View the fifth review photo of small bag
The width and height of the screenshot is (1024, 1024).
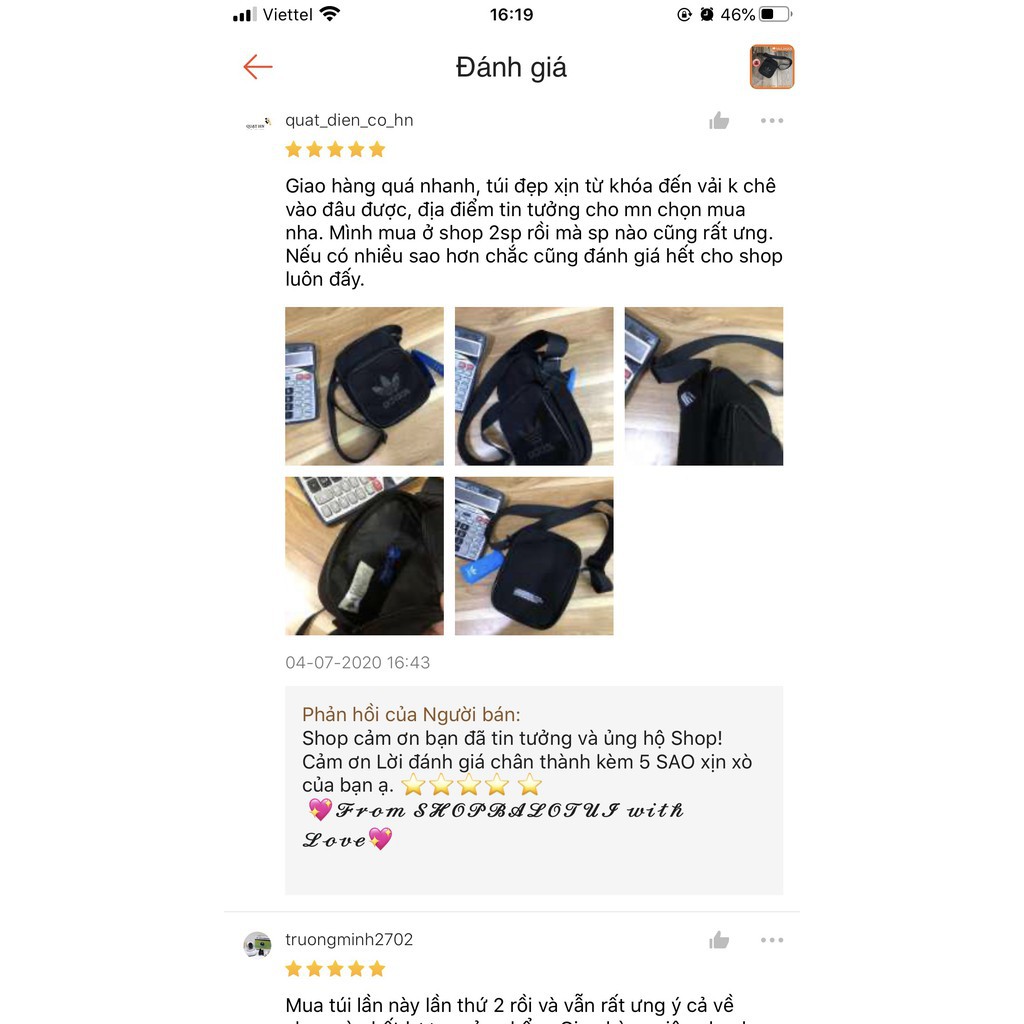coord(534,556)
